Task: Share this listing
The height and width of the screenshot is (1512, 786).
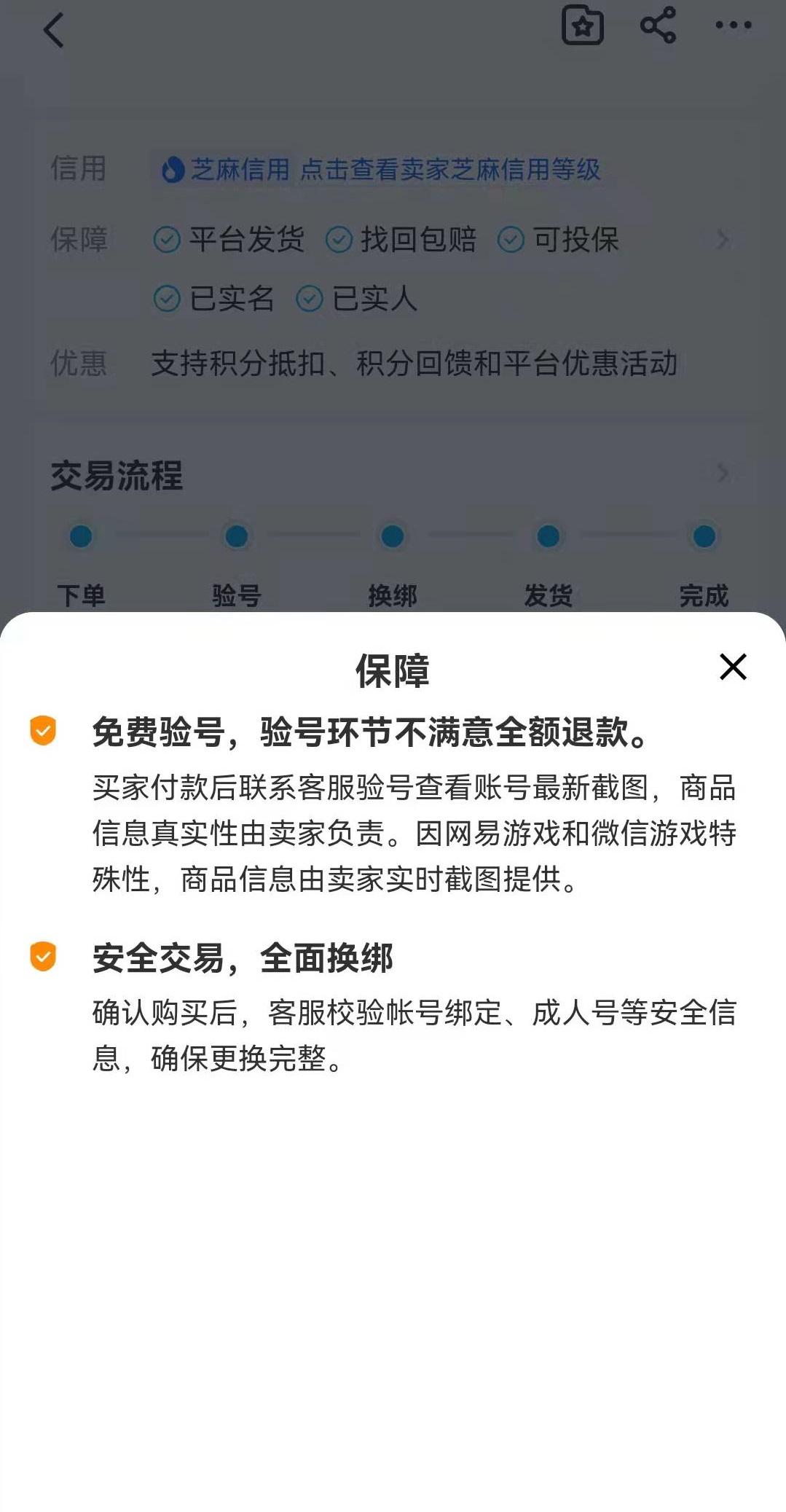Action: pos(658,26)
